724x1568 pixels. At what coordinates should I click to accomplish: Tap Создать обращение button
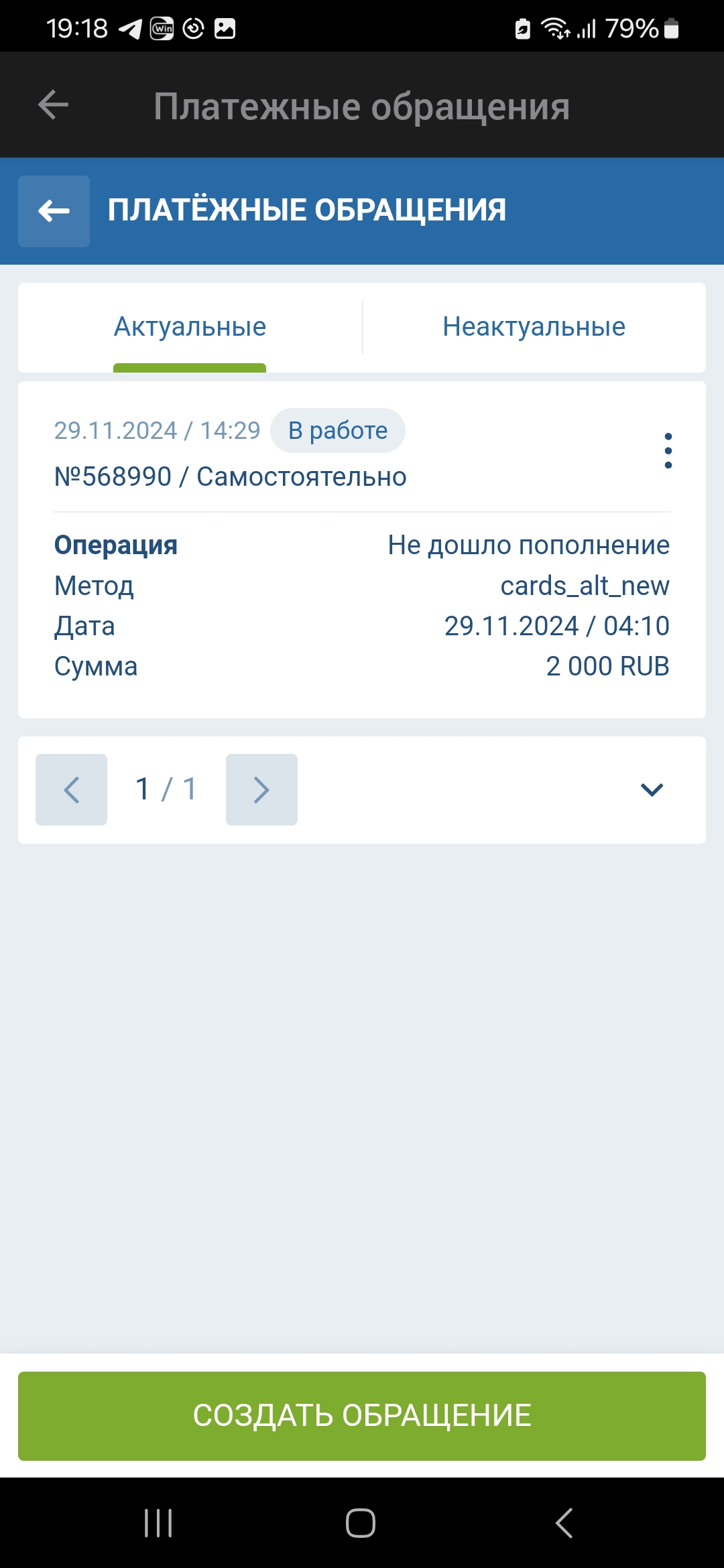pos(362,1416)
